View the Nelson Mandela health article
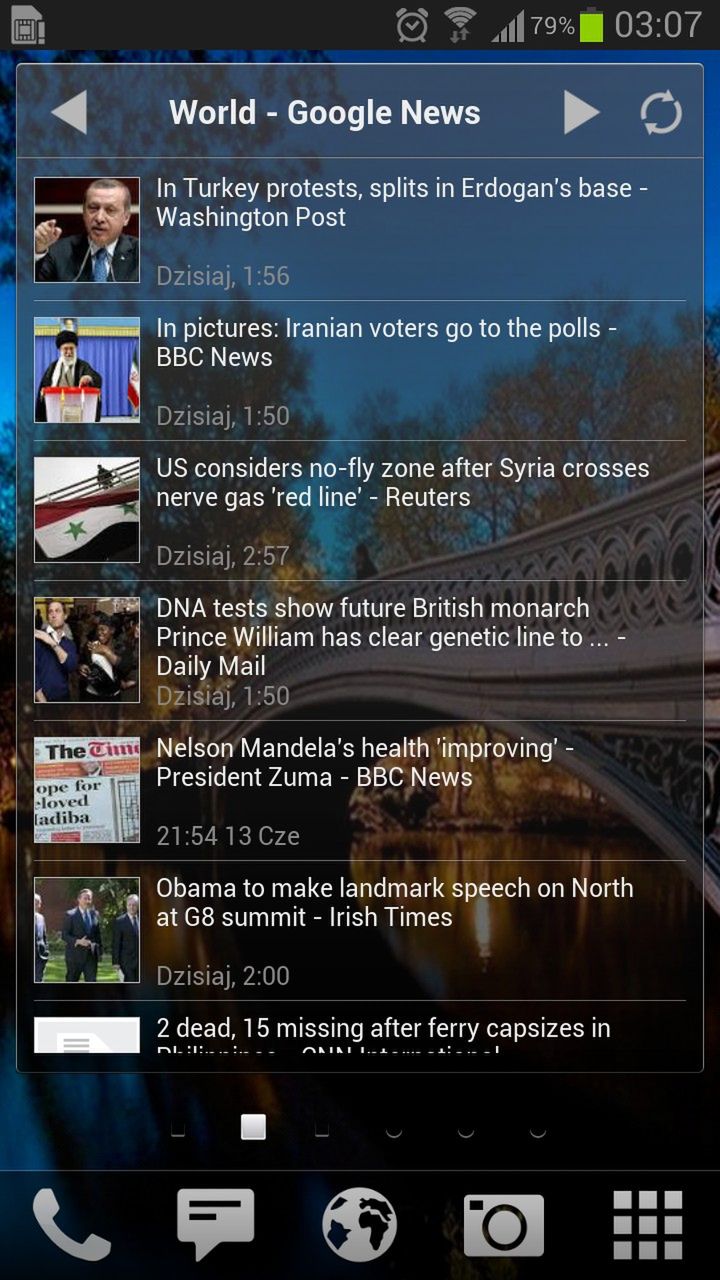This screenshot has width=720, height=1280. point(365,763)
